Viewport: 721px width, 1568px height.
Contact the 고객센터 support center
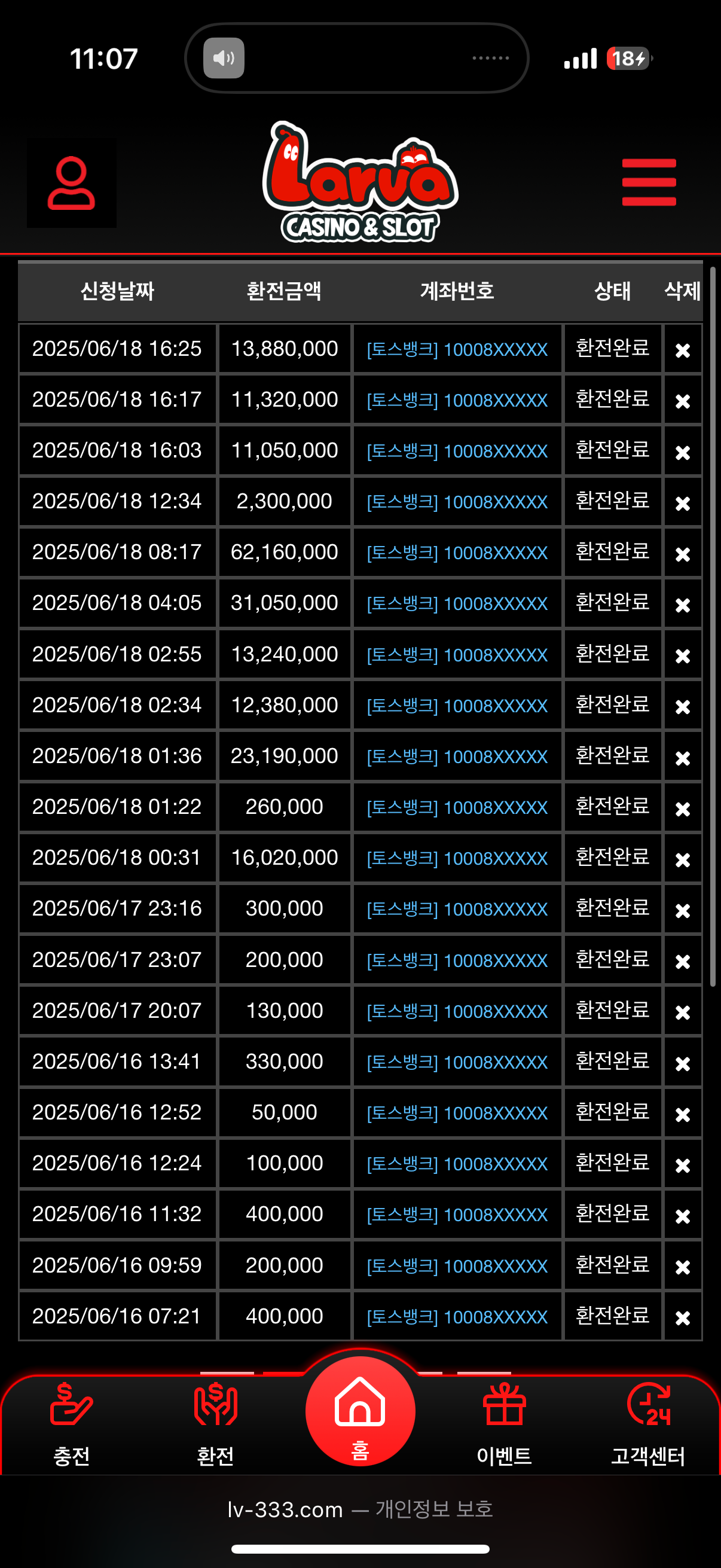coord(648,1424)
